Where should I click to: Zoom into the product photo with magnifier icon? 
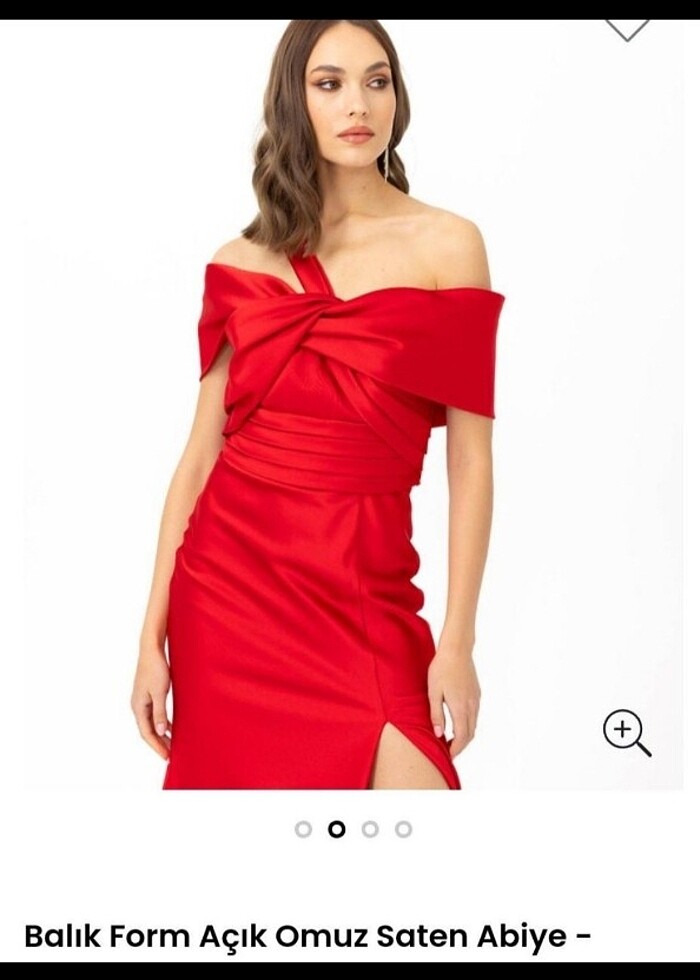[626, 732]
